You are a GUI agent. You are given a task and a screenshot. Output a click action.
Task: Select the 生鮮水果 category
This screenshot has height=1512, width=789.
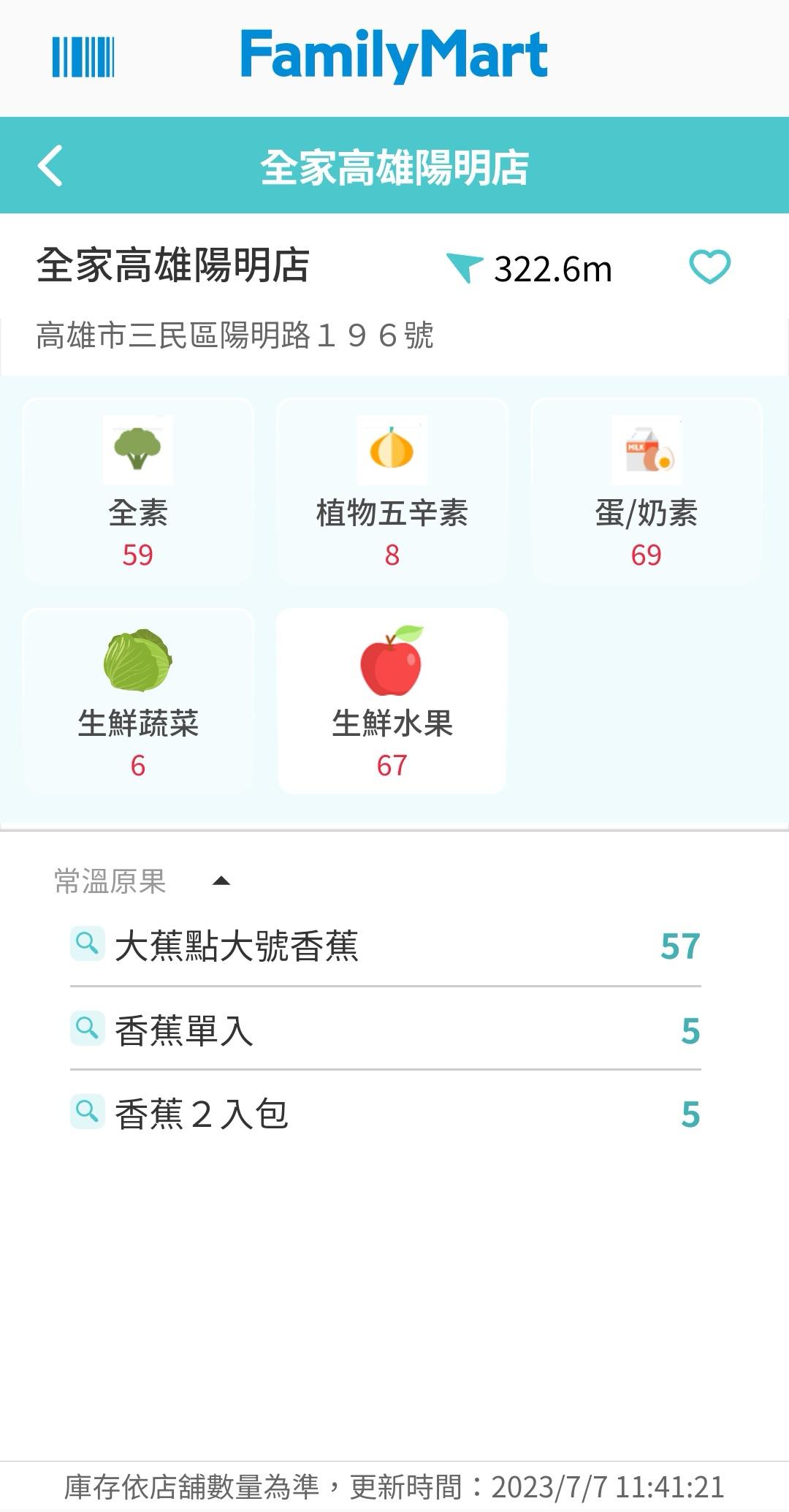[x=392, y=702]
